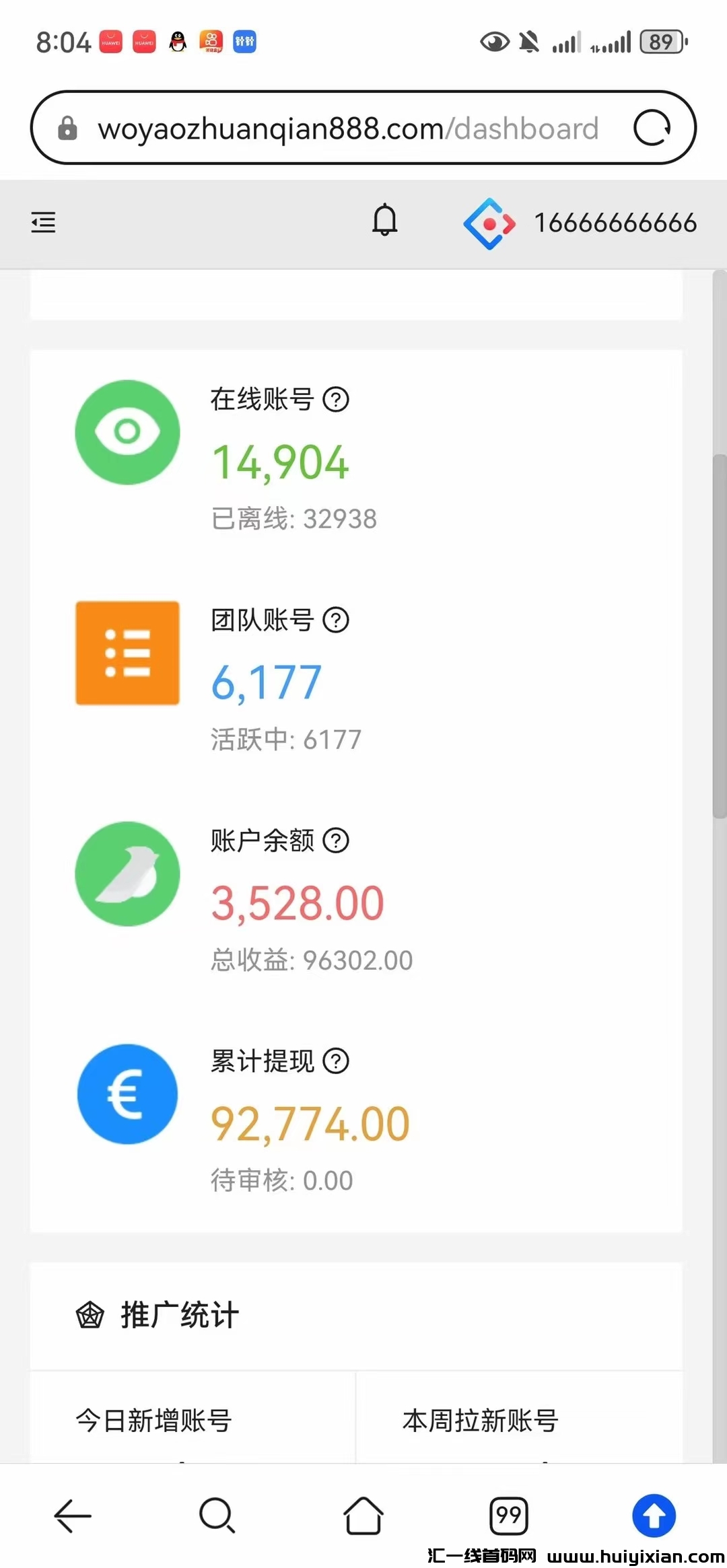Click the diamond-shaped site logo
This screenshot has height=1568, width=727.
coord(491,223)
